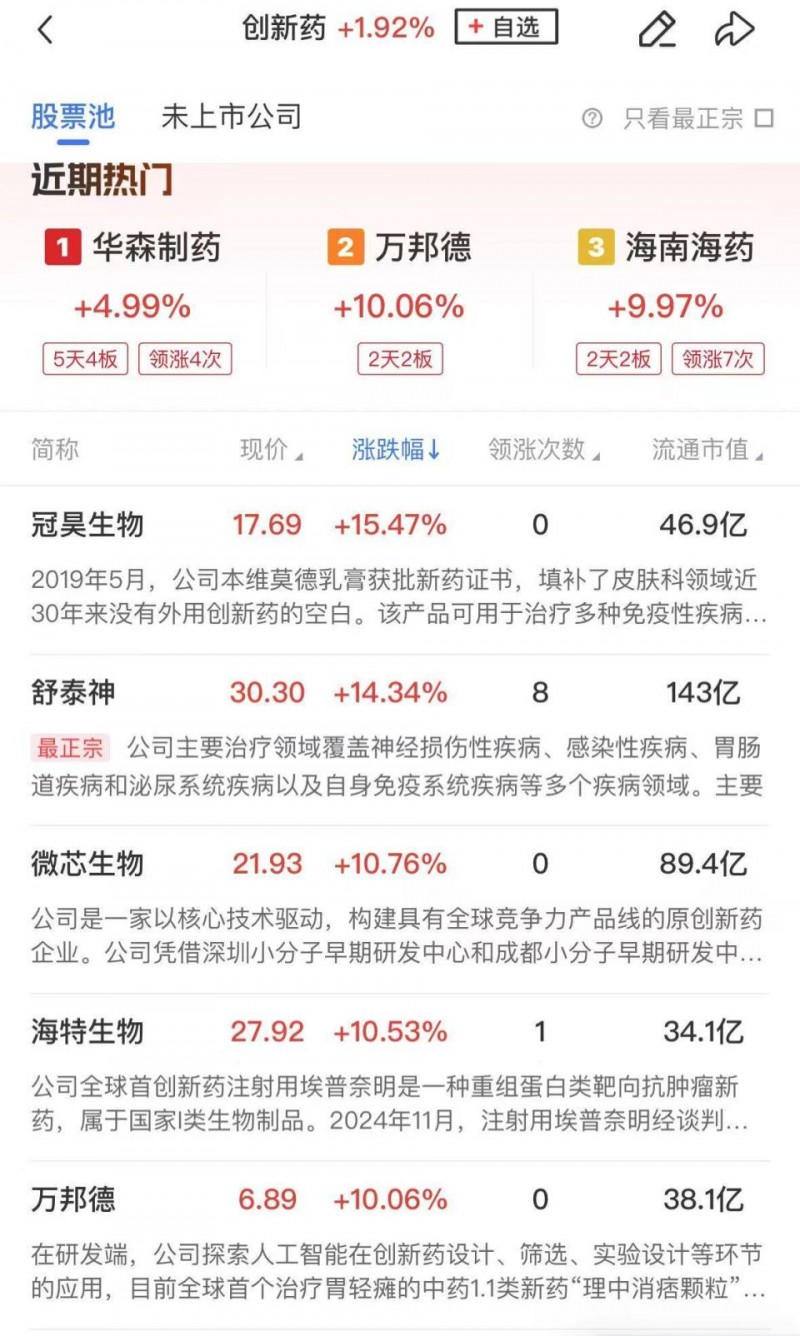Open the 万邦德 stock row
This screenshot has width=800, height=1336.
[75, 1199]
